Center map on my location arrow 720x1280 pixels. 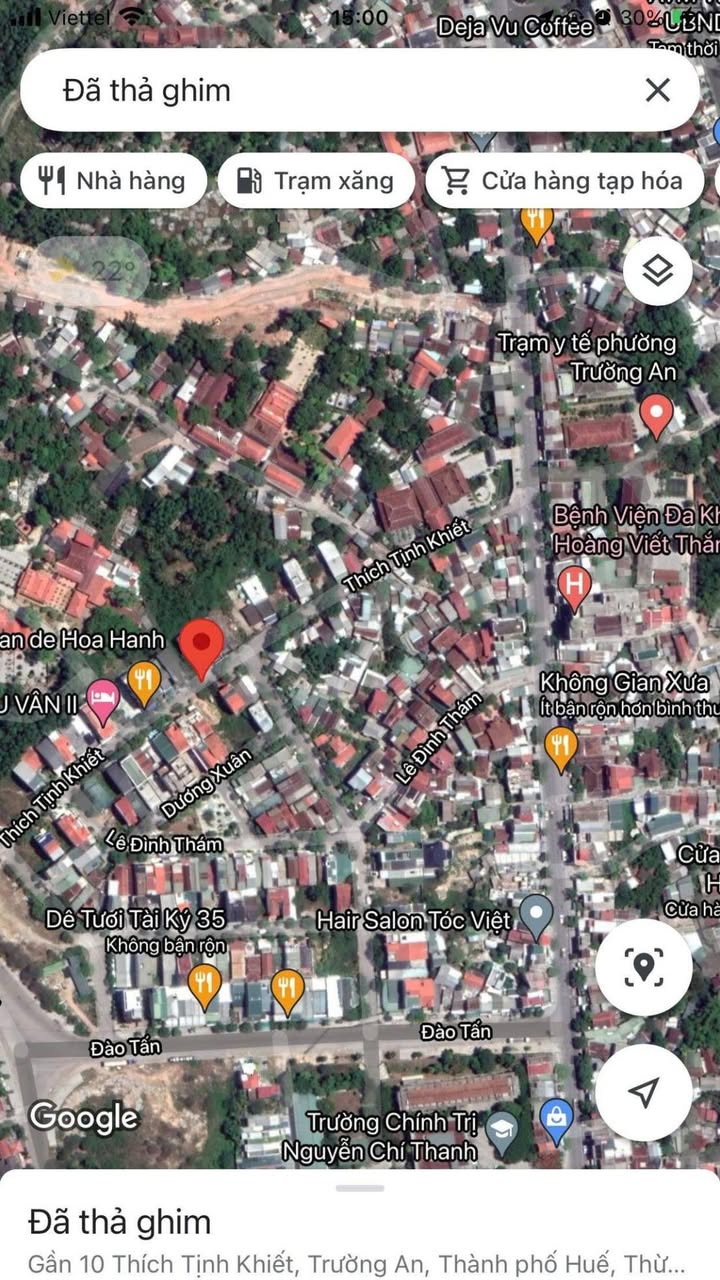(643, 1092)
